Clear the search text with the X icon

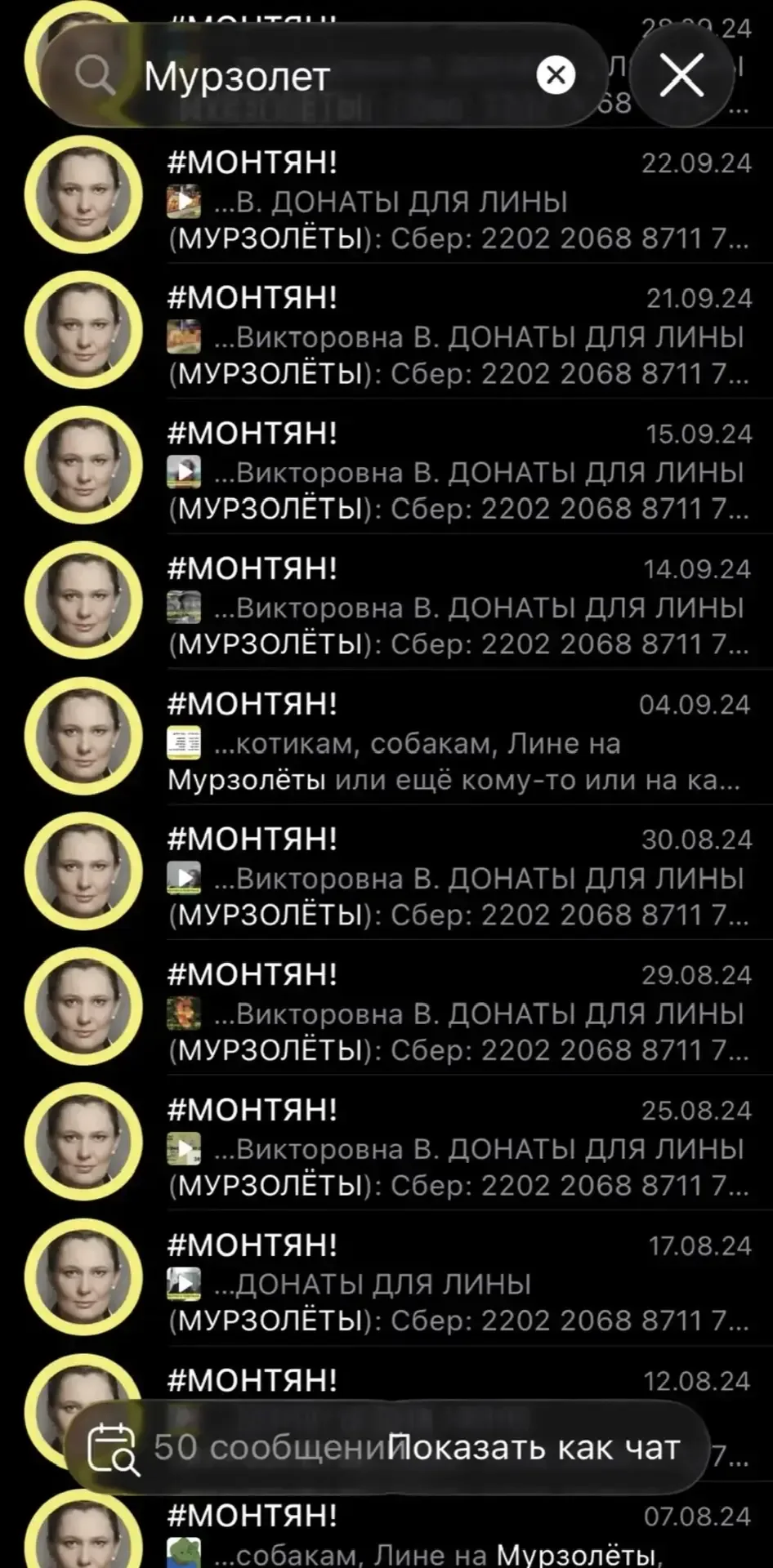click(556, 75)
